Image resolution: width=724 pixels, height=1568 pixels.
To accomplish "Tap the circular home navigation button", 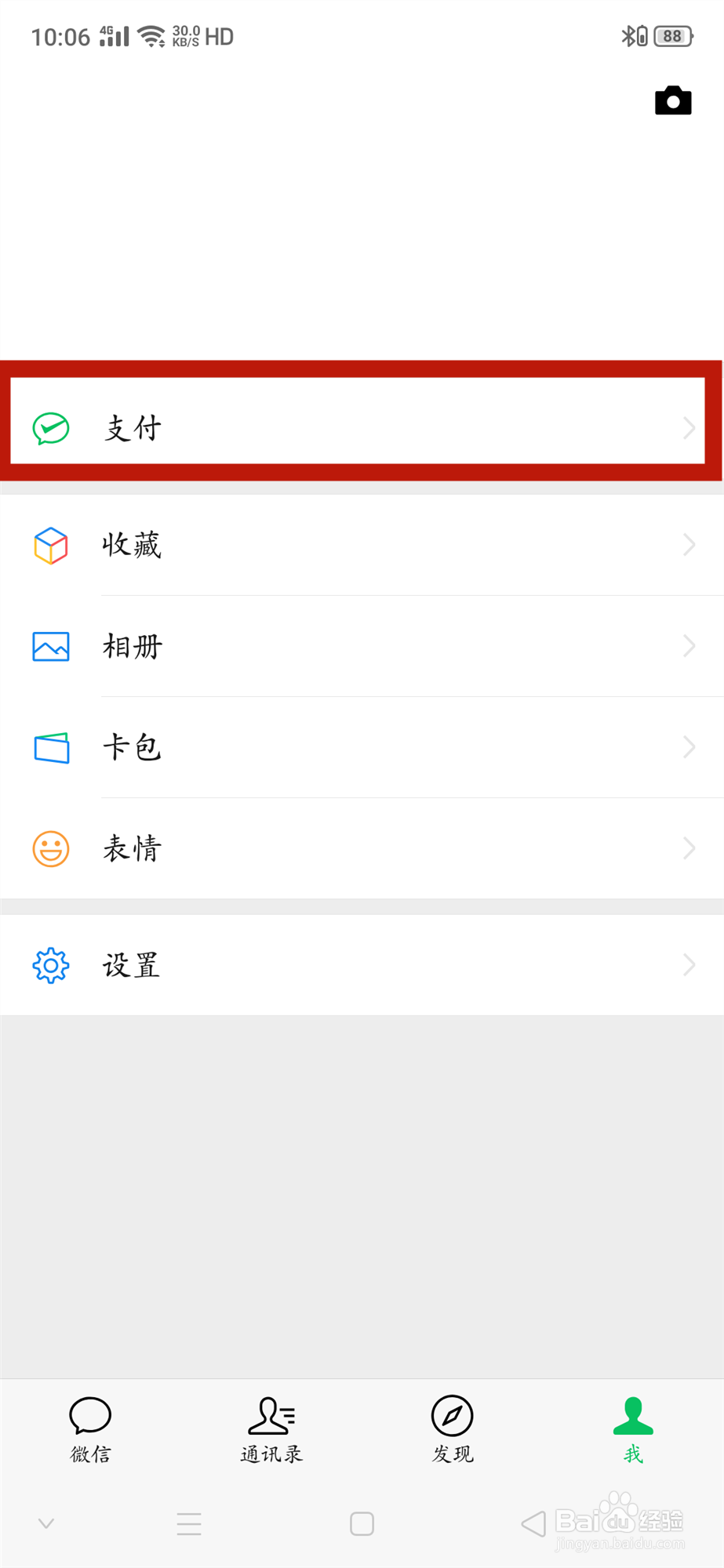I will click(362, 1523).
